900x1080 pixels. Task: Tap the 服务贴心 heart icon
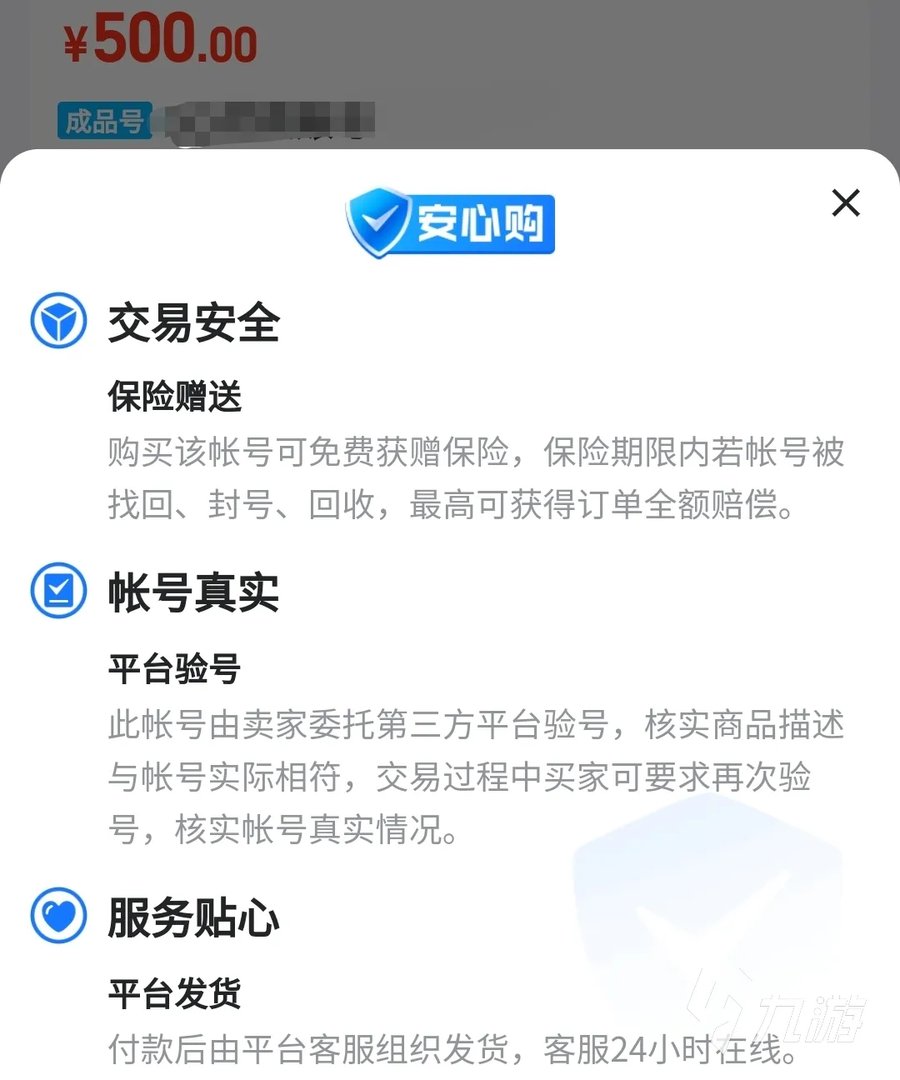57,918
